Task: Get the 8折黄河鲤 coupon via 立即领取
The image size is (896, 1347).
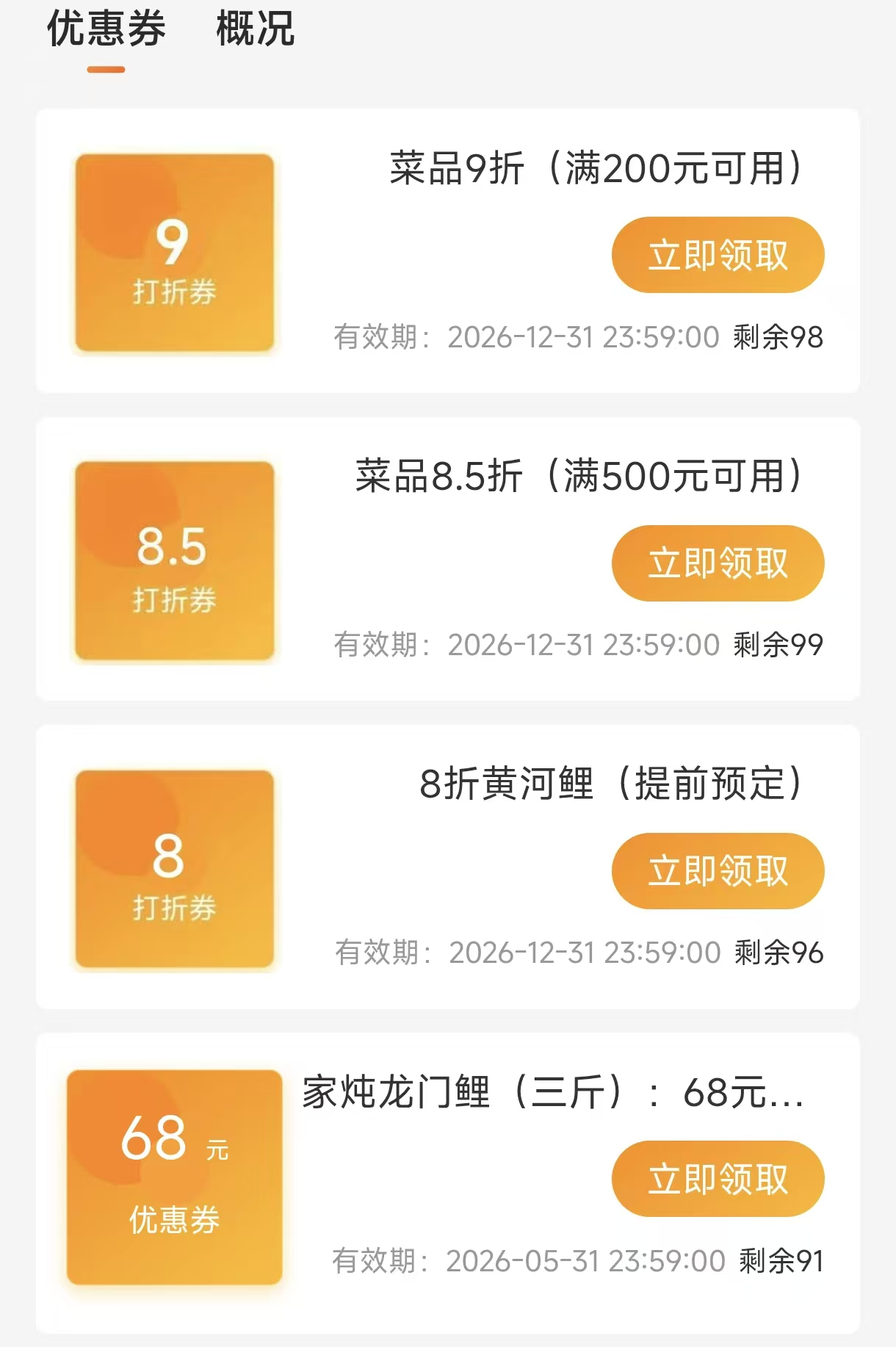Action: [718, 871]
